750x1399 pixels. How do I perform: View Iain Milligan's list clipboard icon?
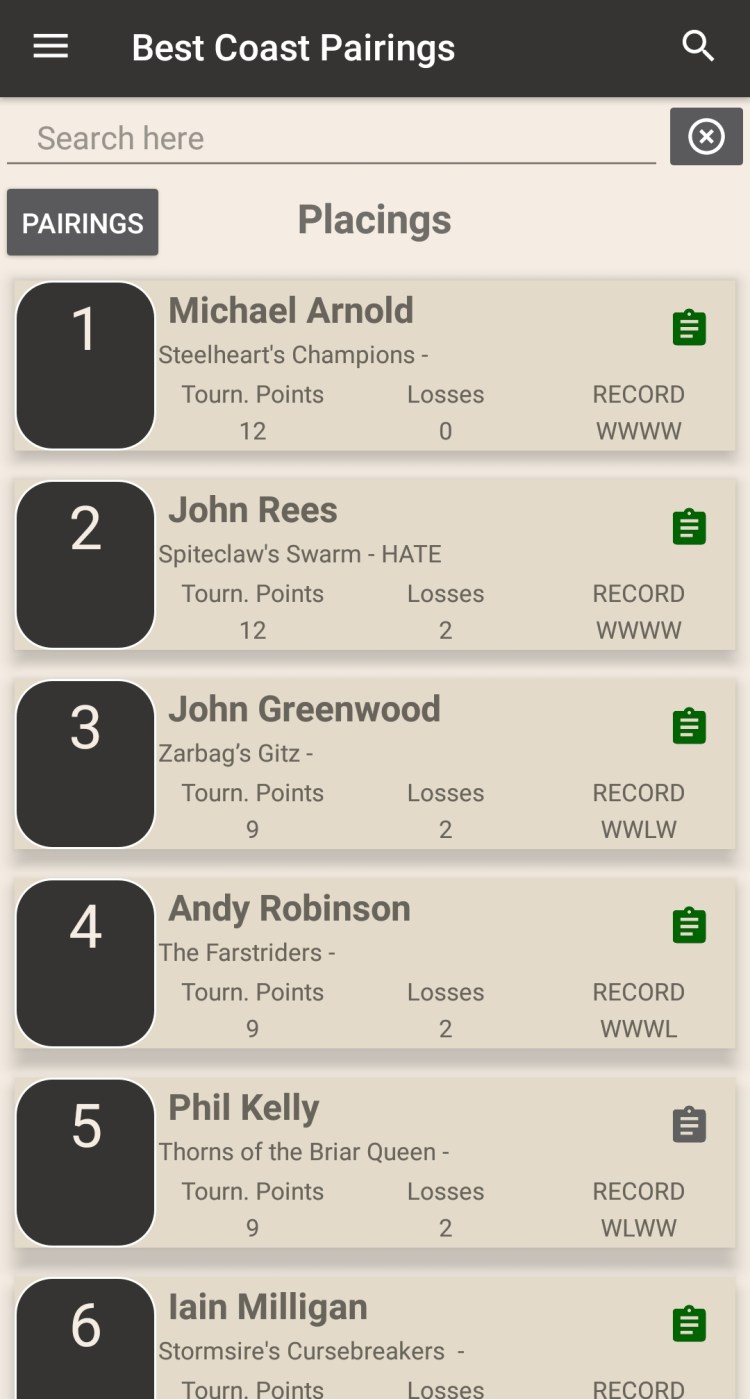(689, 1324)
